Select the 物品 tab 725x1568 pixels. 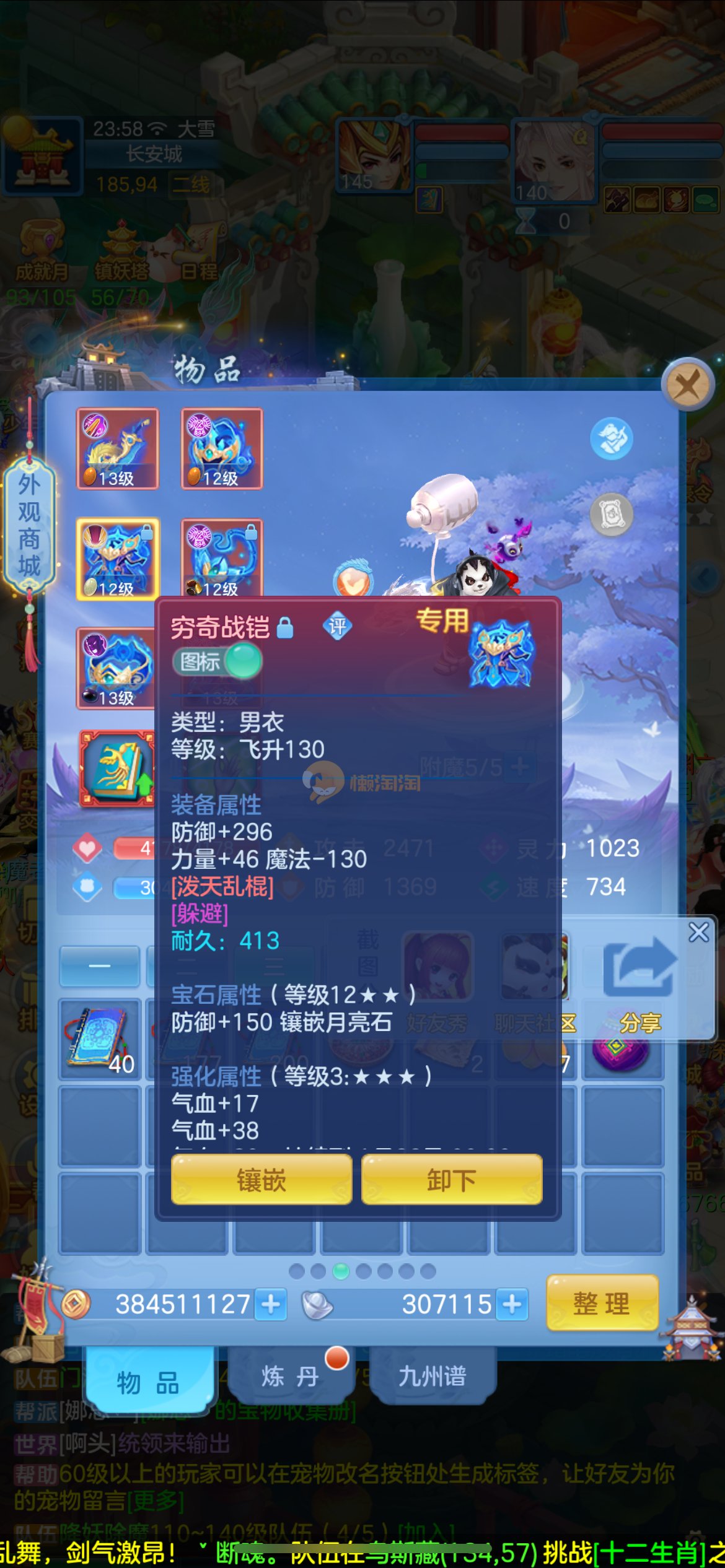(148, 1380)
